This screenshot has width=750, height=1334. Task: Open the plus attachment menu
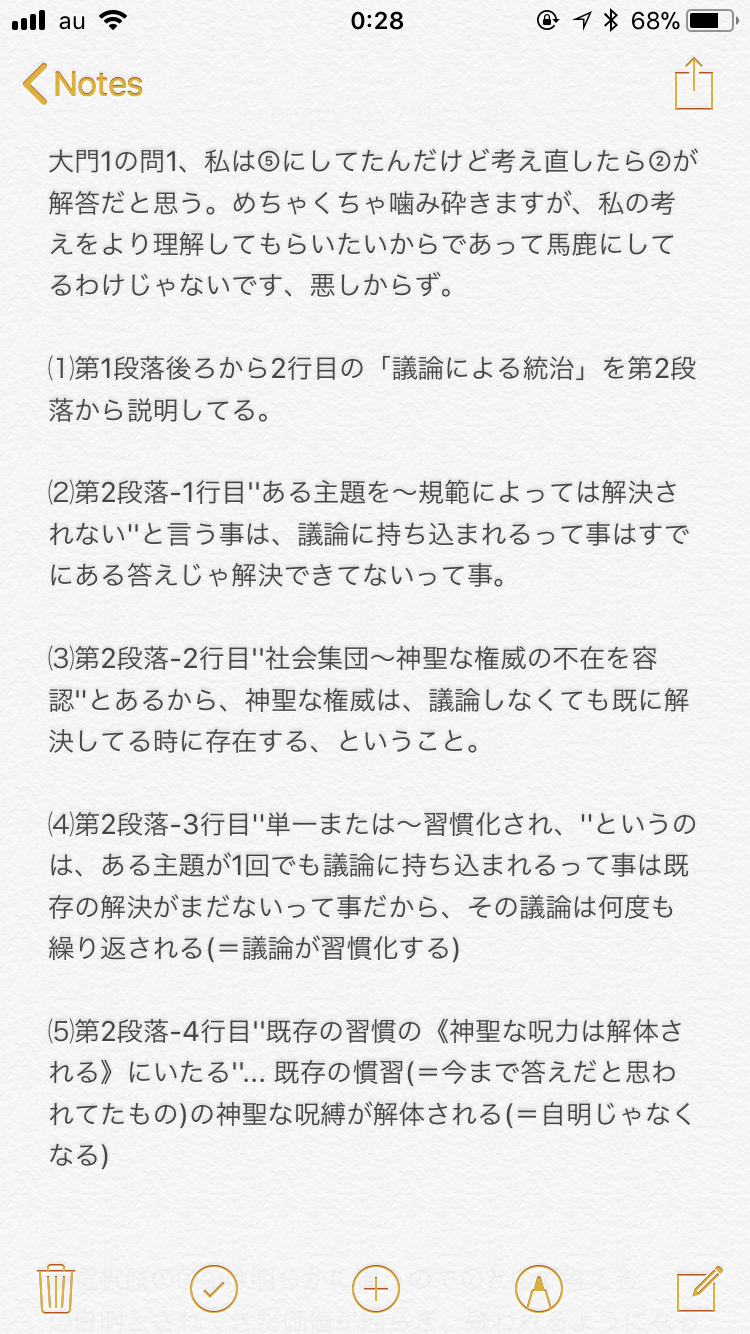[376, 1288]
